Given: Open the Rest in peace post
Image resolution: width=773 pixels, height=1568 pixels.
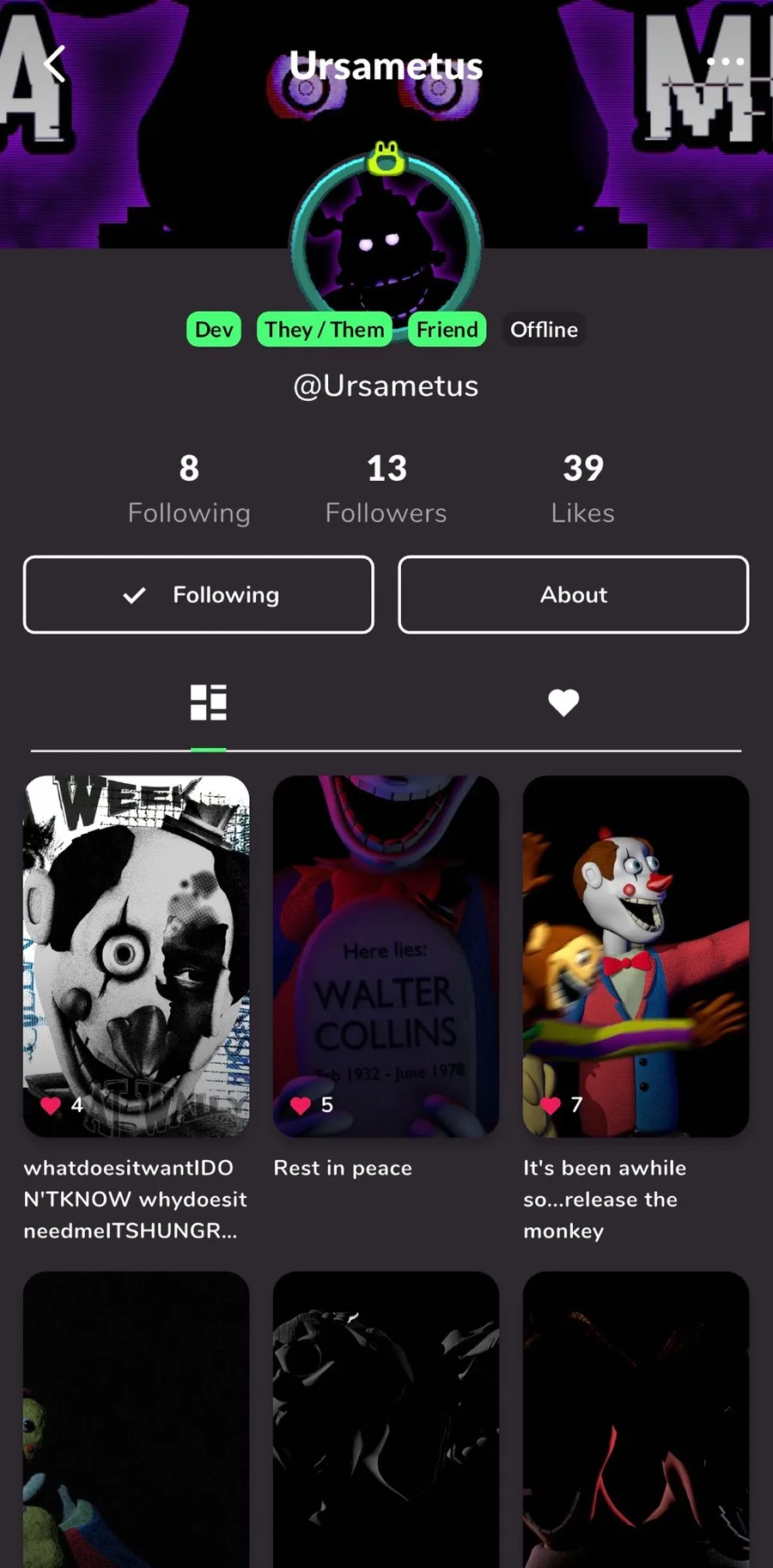Looking at the screenshot, I should pos(386,956).
